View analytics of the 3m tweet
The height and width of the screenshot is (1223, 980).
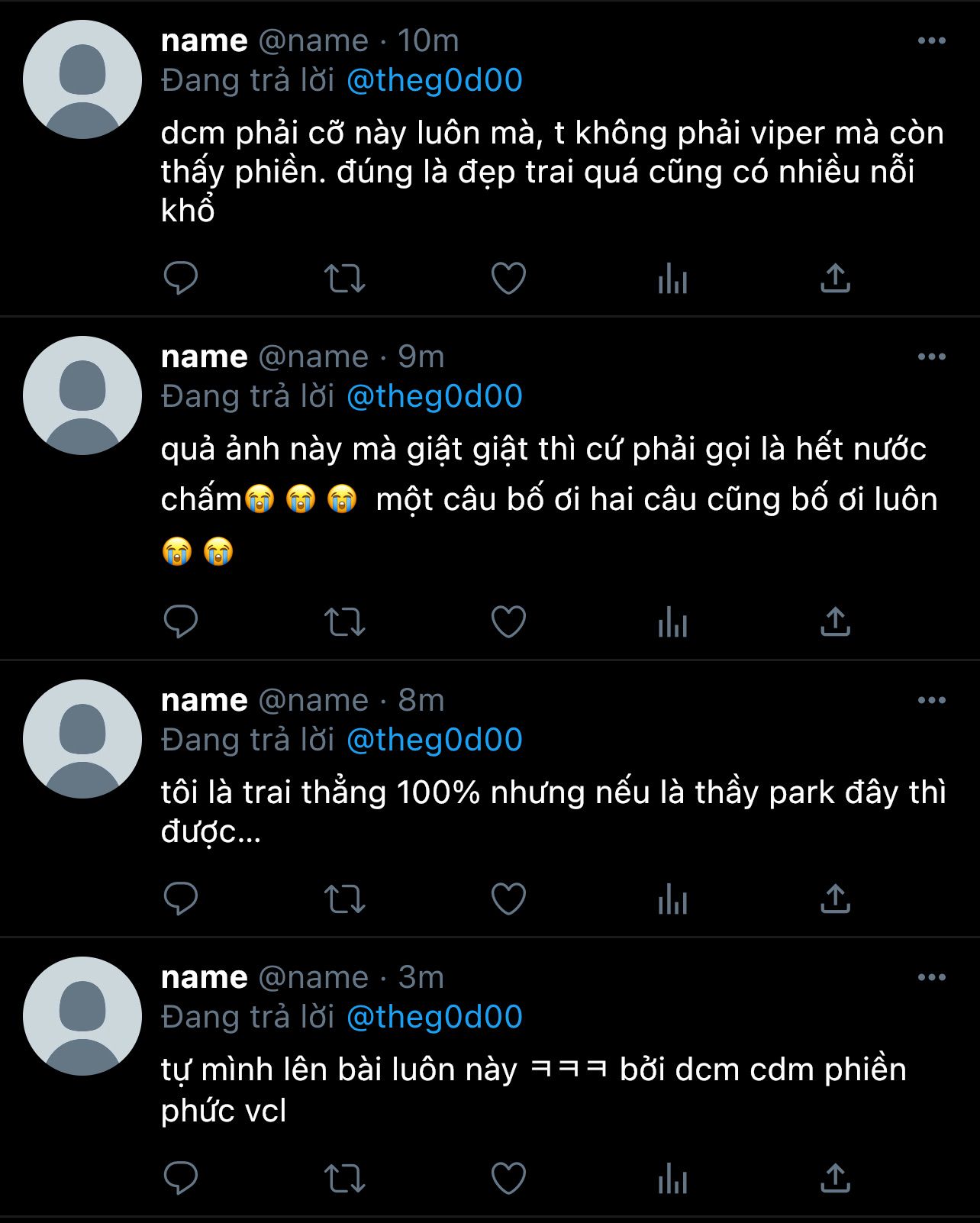tap(672, 1178)
